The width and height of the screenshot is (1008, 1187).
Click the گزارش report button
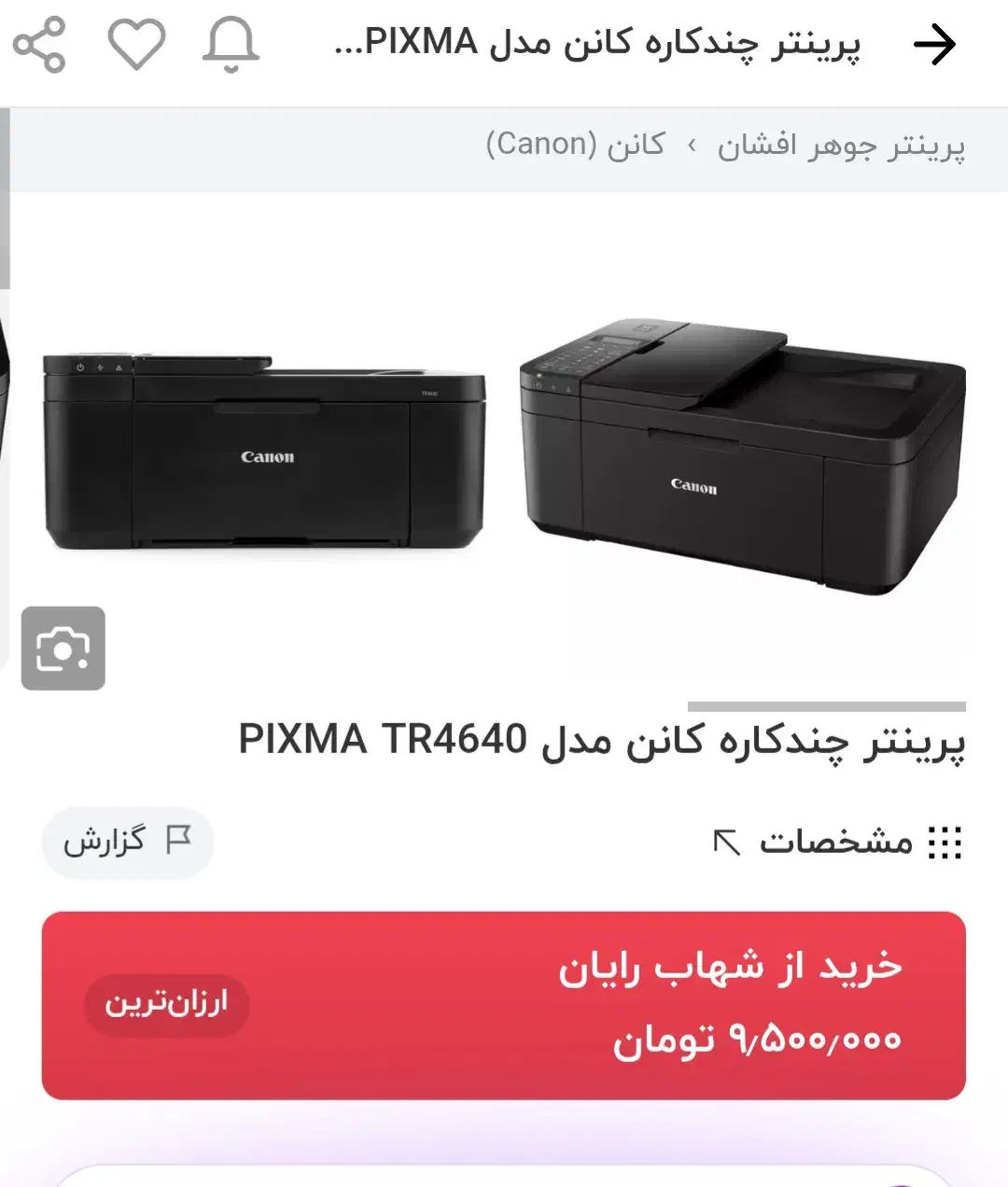128,842
